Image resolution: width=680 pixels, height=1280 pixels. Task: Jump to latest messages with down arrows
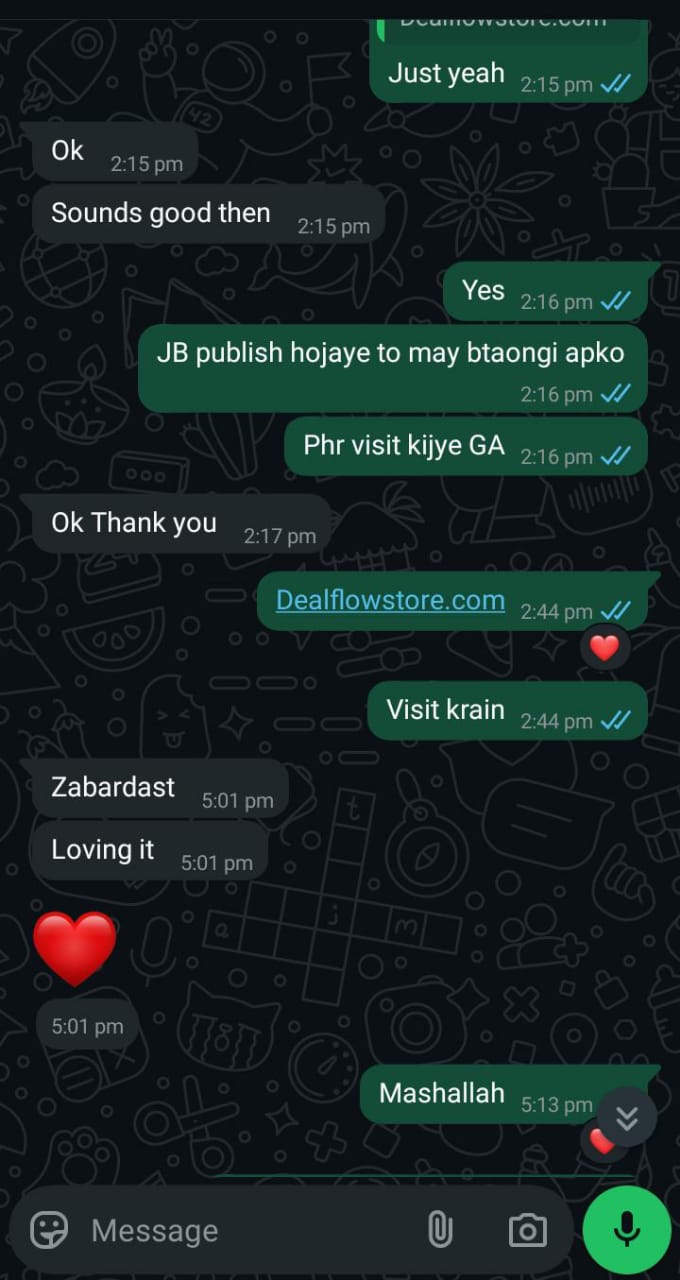point(627,1117)
